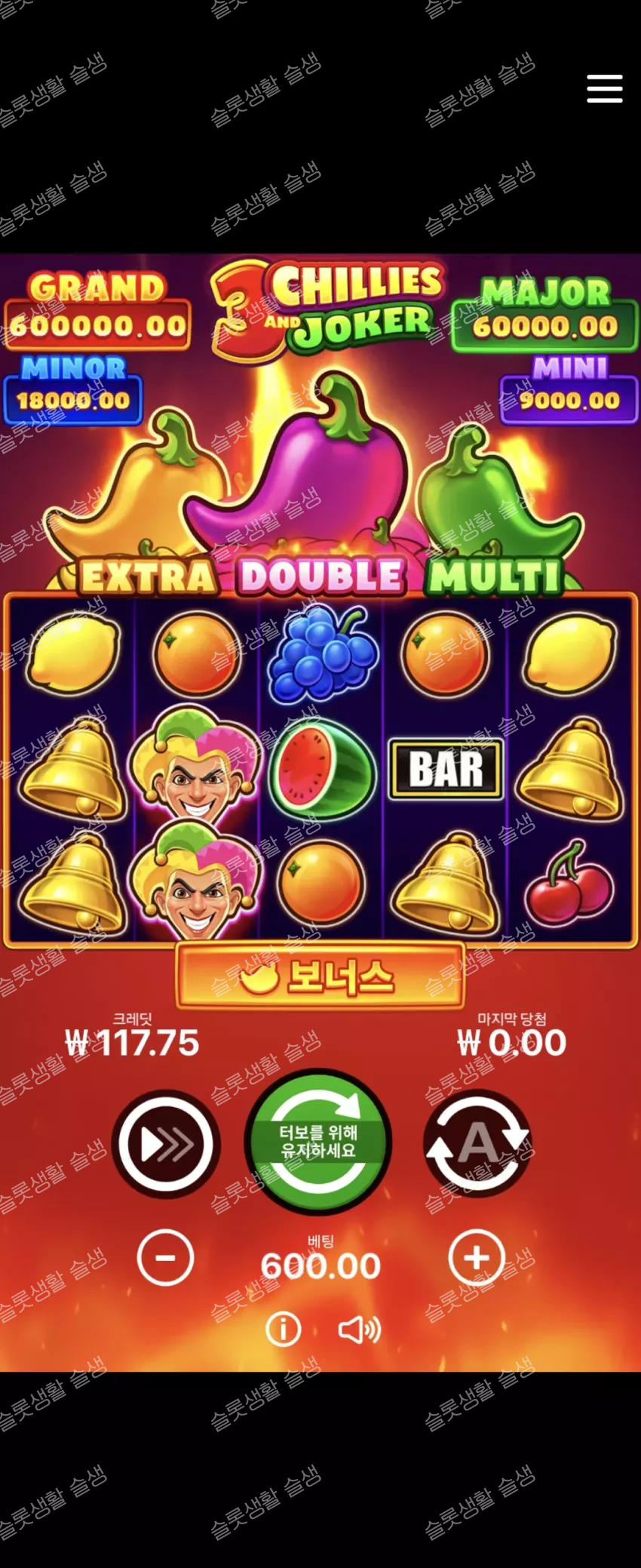Start autoplay spins
This screenshot has height=1568, width=641.
[477, 1144]
